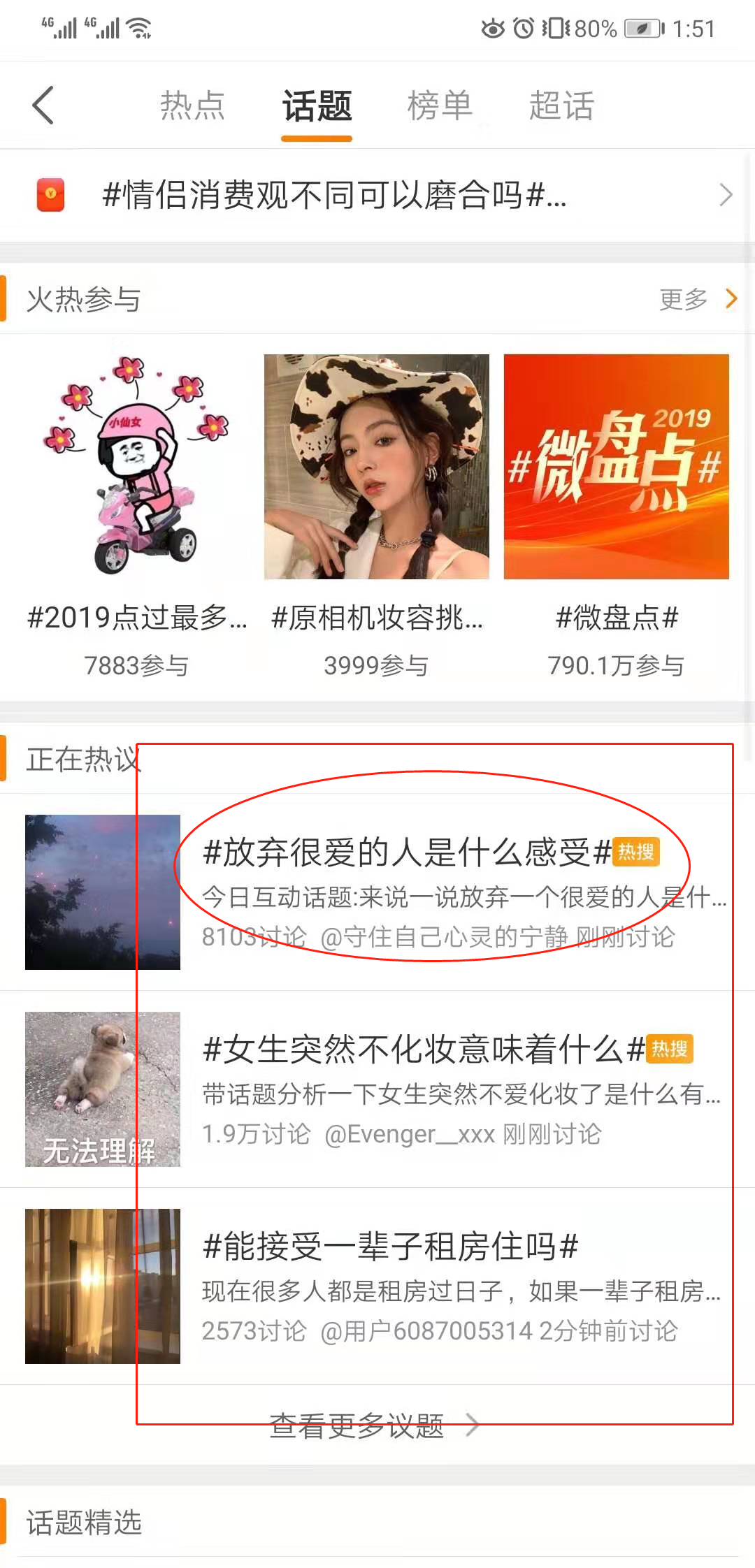This screenshot has height=1568, width=755.
Task: Switch to the 榜单 tab
Action: point(440,106)
